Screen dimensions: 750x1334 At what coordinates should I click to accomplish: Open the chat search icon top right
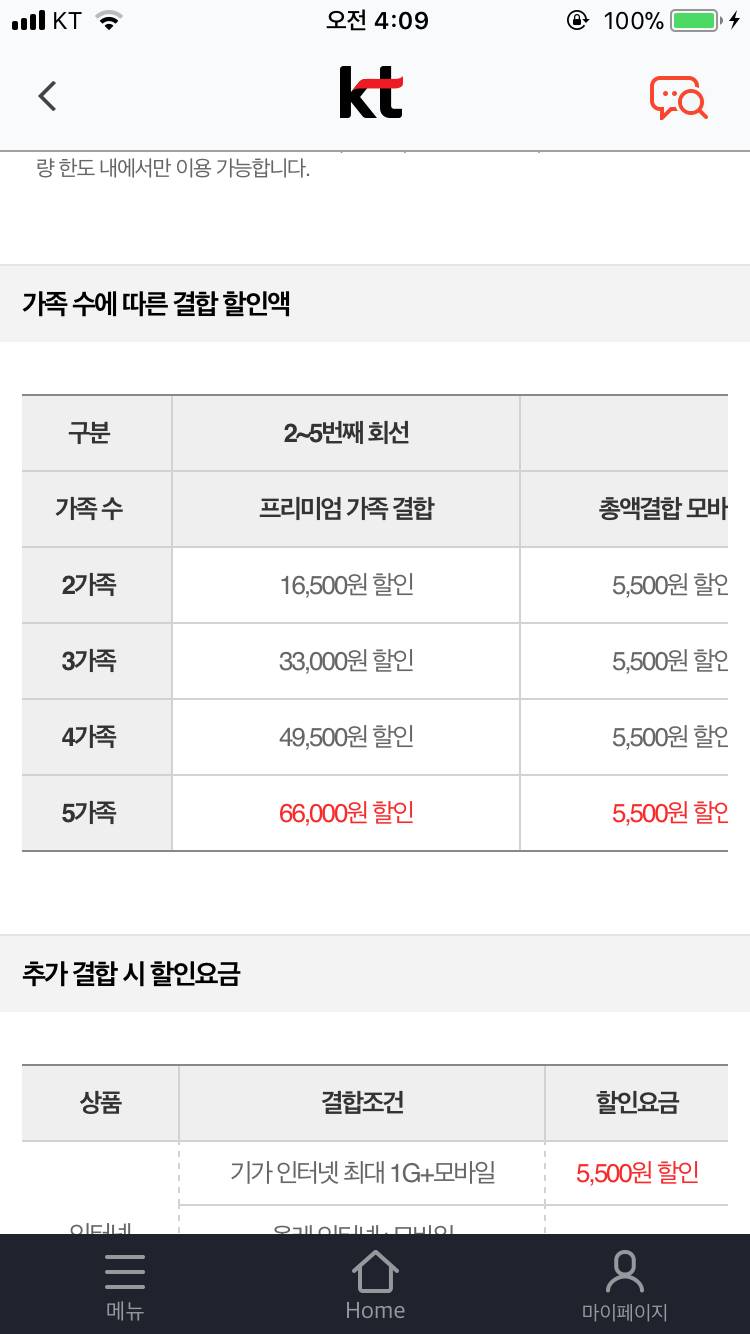point(679,96)
